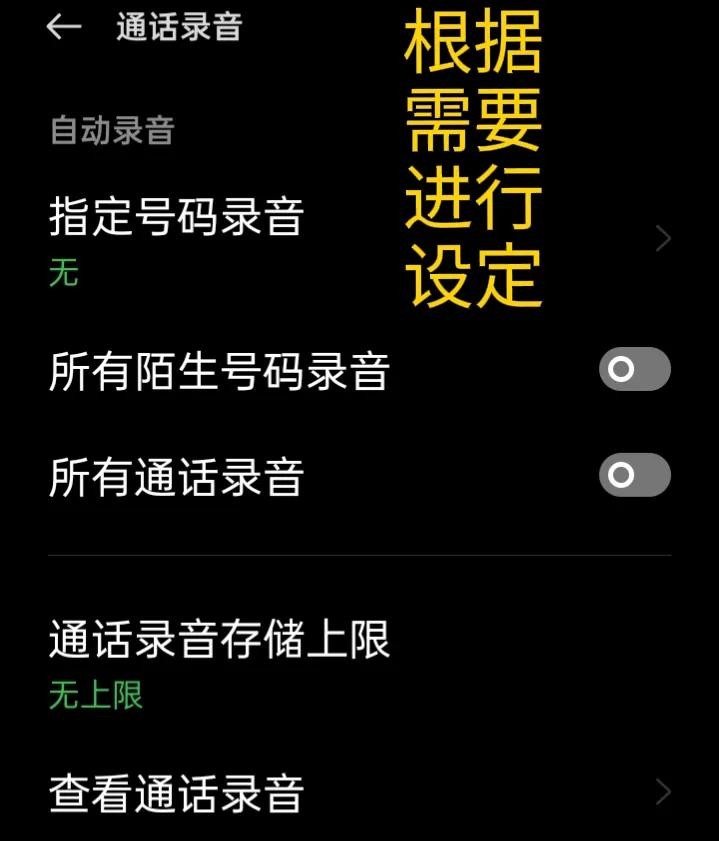This screenshot has height=841, width=719.
Task: Turn on 所有通话录音 toggle
Action: coord(634,475)
